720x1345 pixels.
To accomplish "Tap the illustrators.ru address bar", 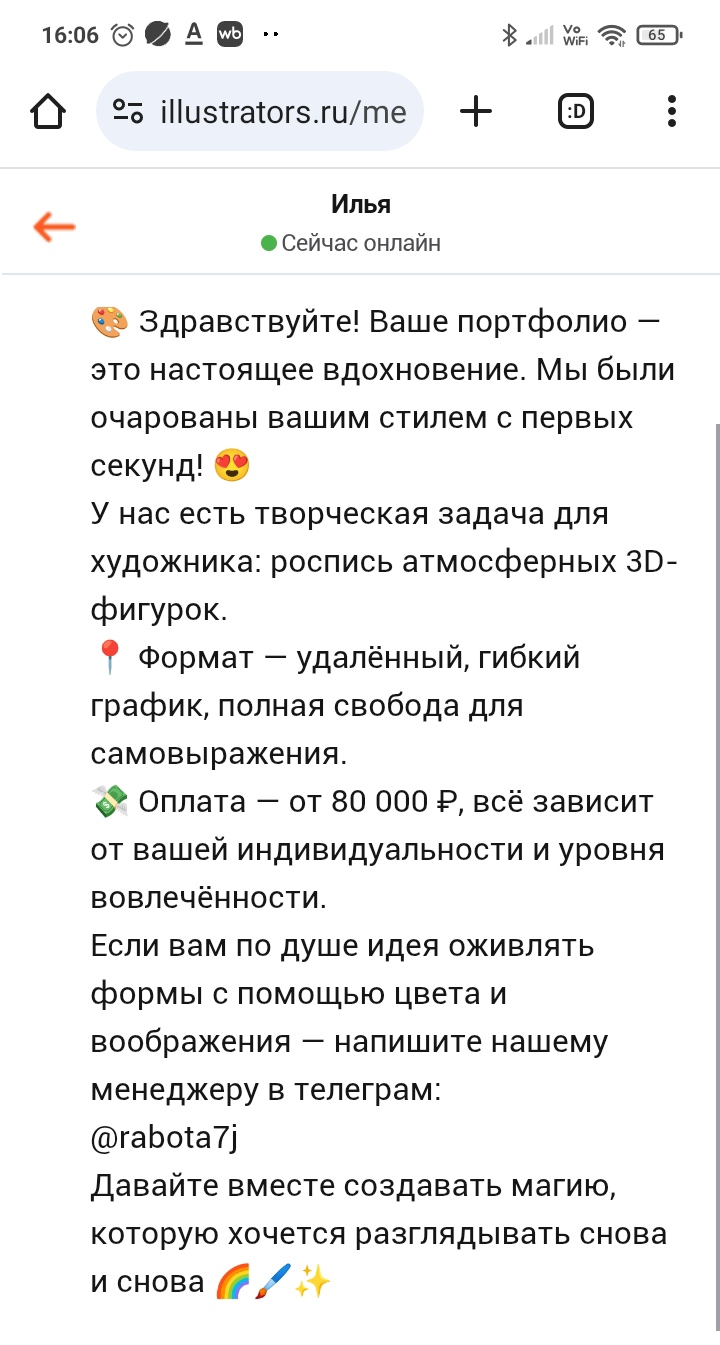I will tap(282, 112).
